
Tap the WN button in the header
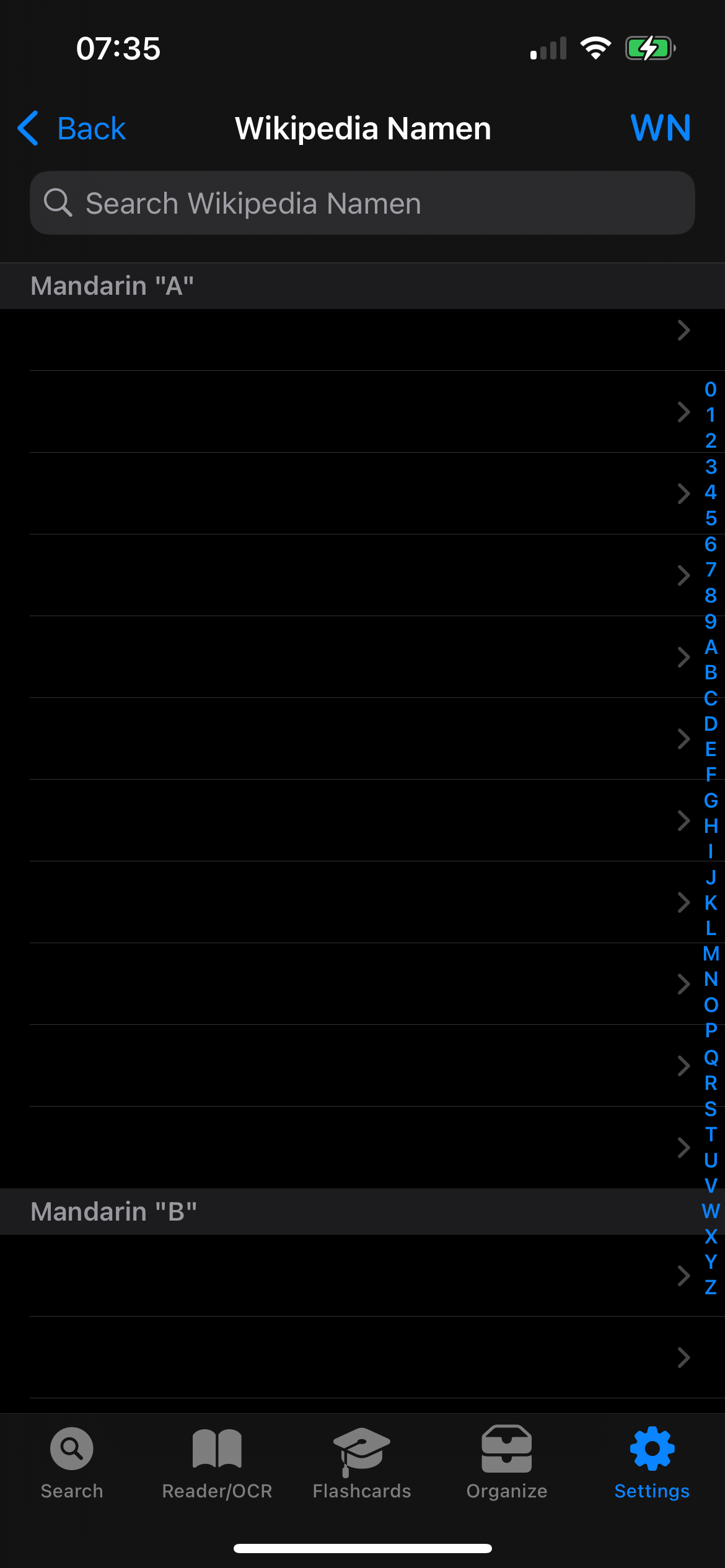click(661, 128)
